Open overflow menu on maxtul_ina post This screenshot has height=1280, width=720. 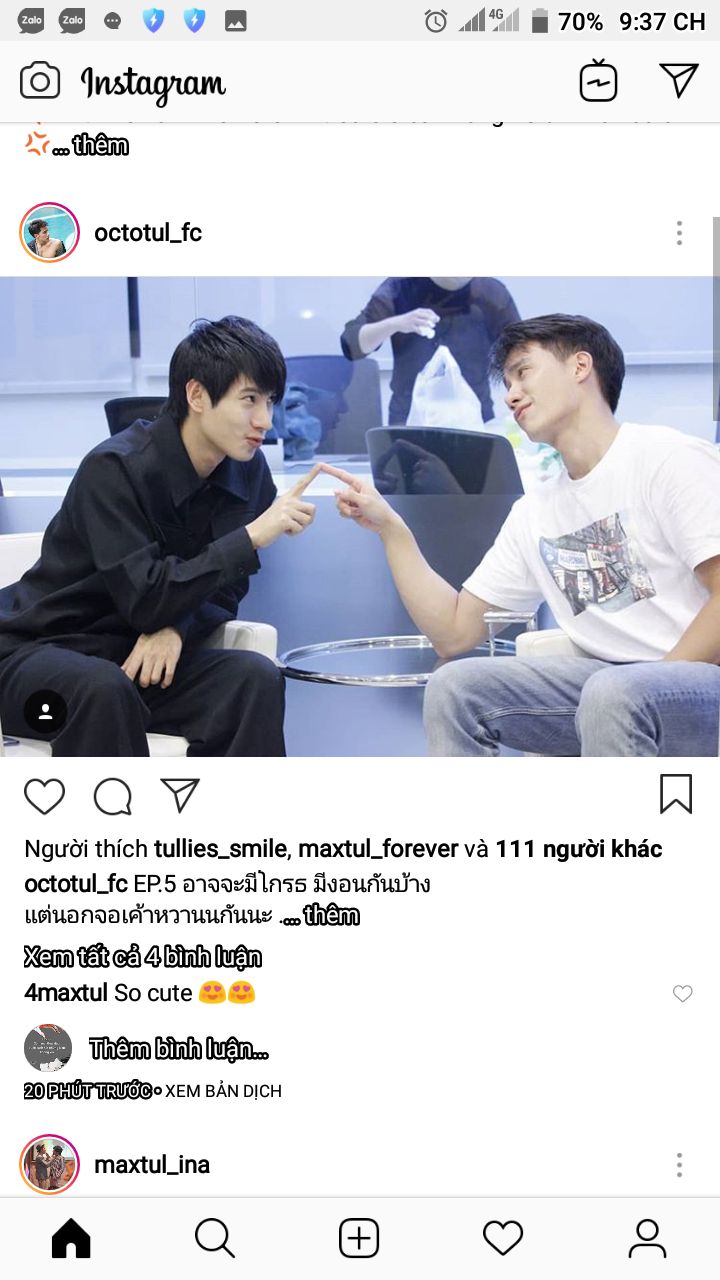pos(679,1165)
